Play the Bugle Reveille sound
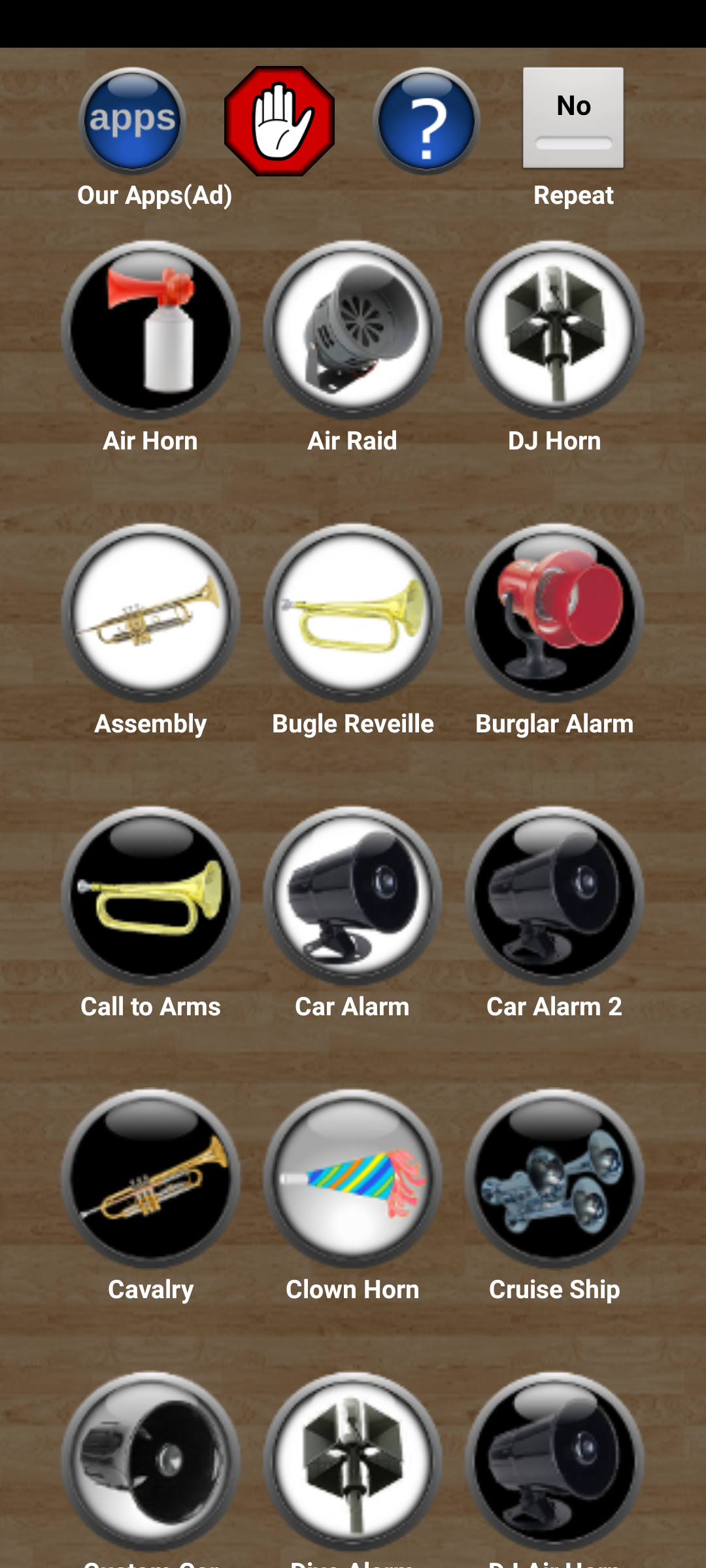 352,613
